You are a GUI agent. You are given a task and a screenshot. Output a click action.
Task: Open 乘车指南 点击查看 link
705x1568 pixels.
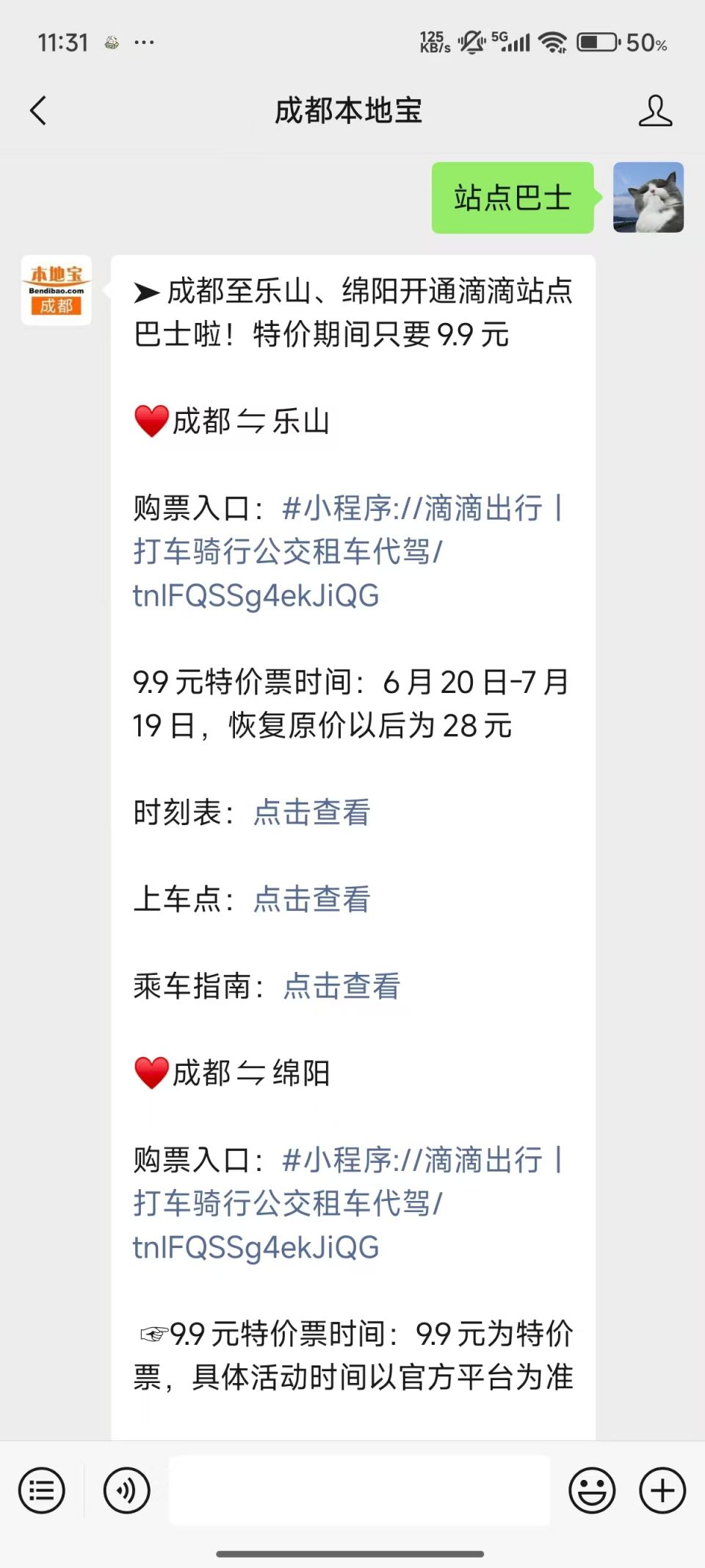341,986
